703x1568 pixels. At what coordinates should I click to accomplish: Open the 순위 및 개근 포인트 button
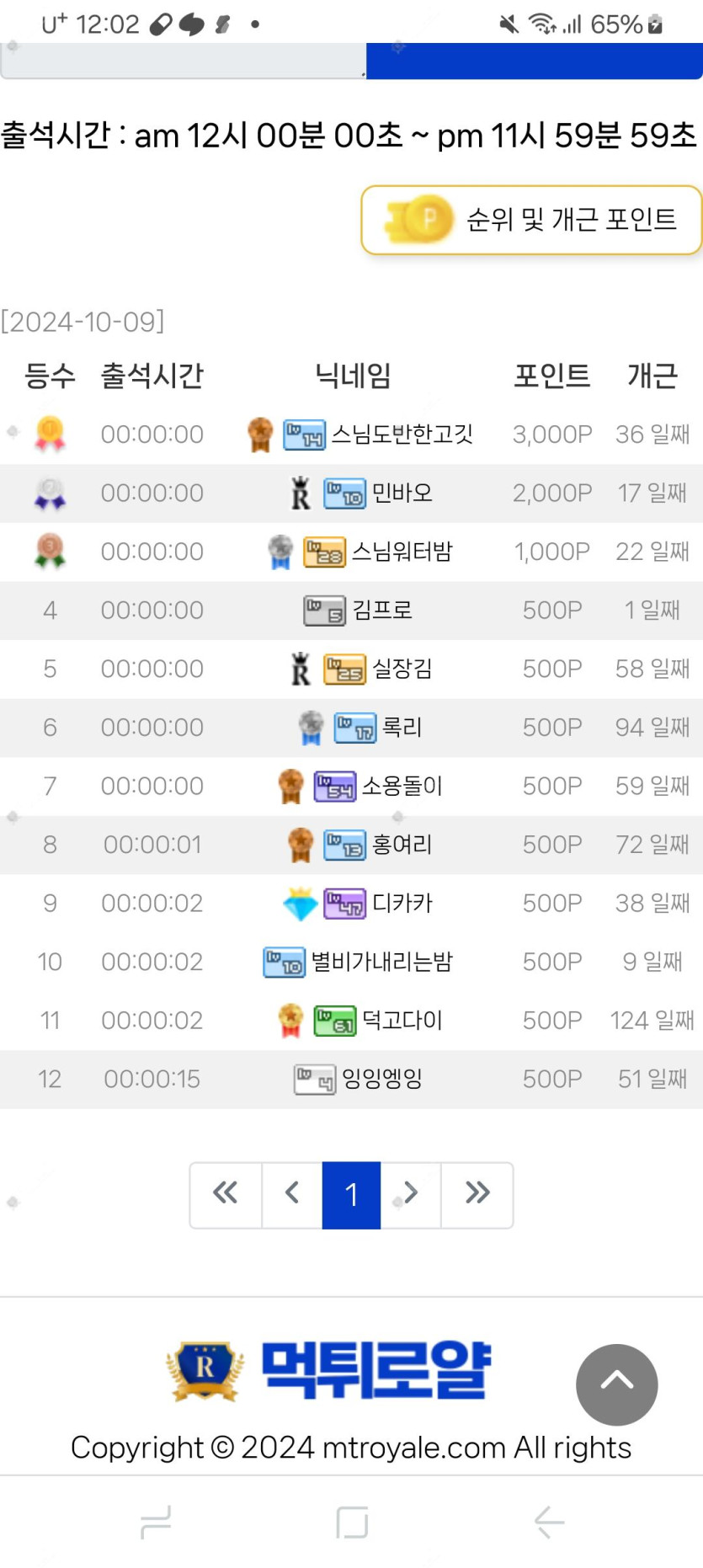(531, 220)
